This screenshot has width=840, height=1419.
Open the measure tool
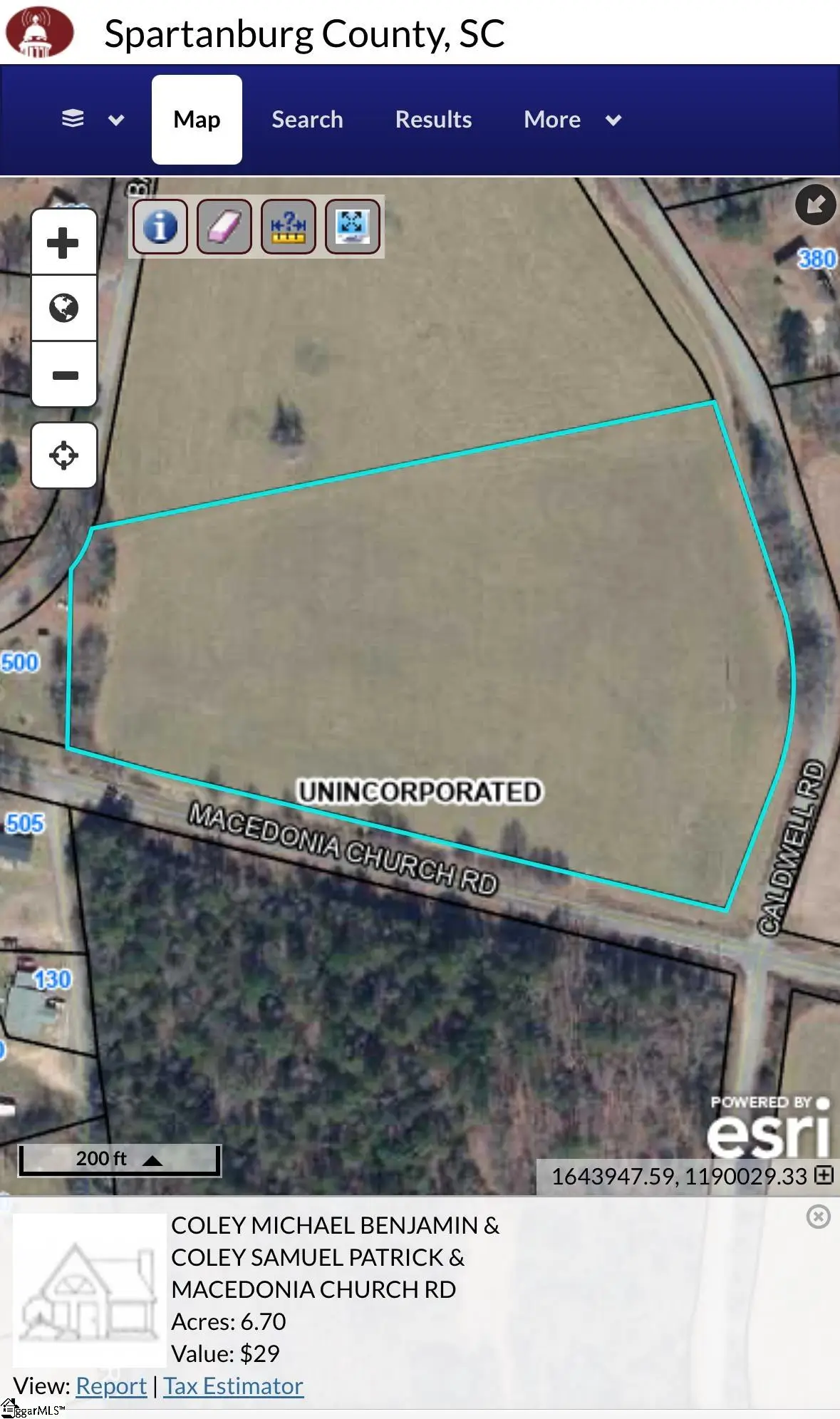pos(288,227)
